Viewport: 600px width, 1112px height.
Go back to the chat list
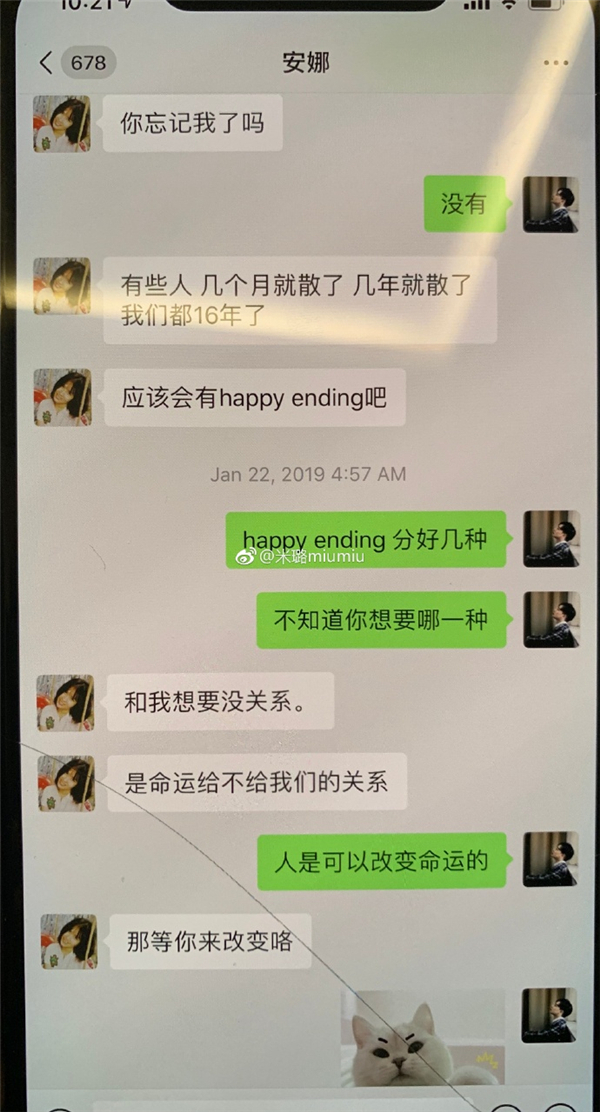point(46,63)
